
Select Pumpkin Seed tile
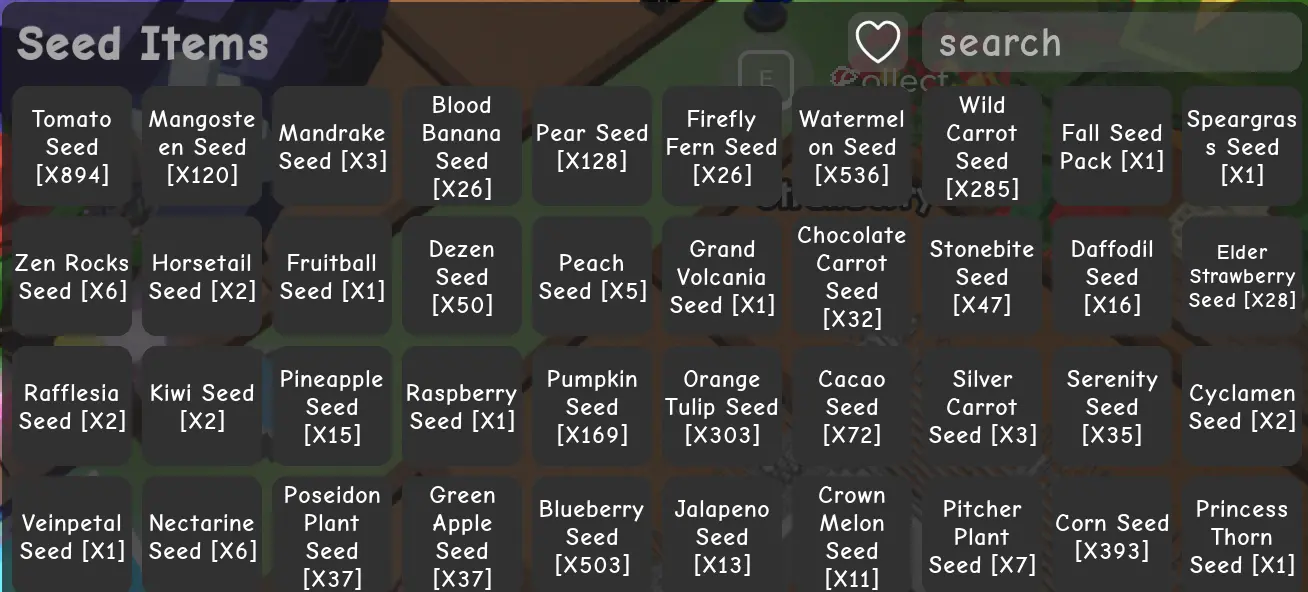592,407
